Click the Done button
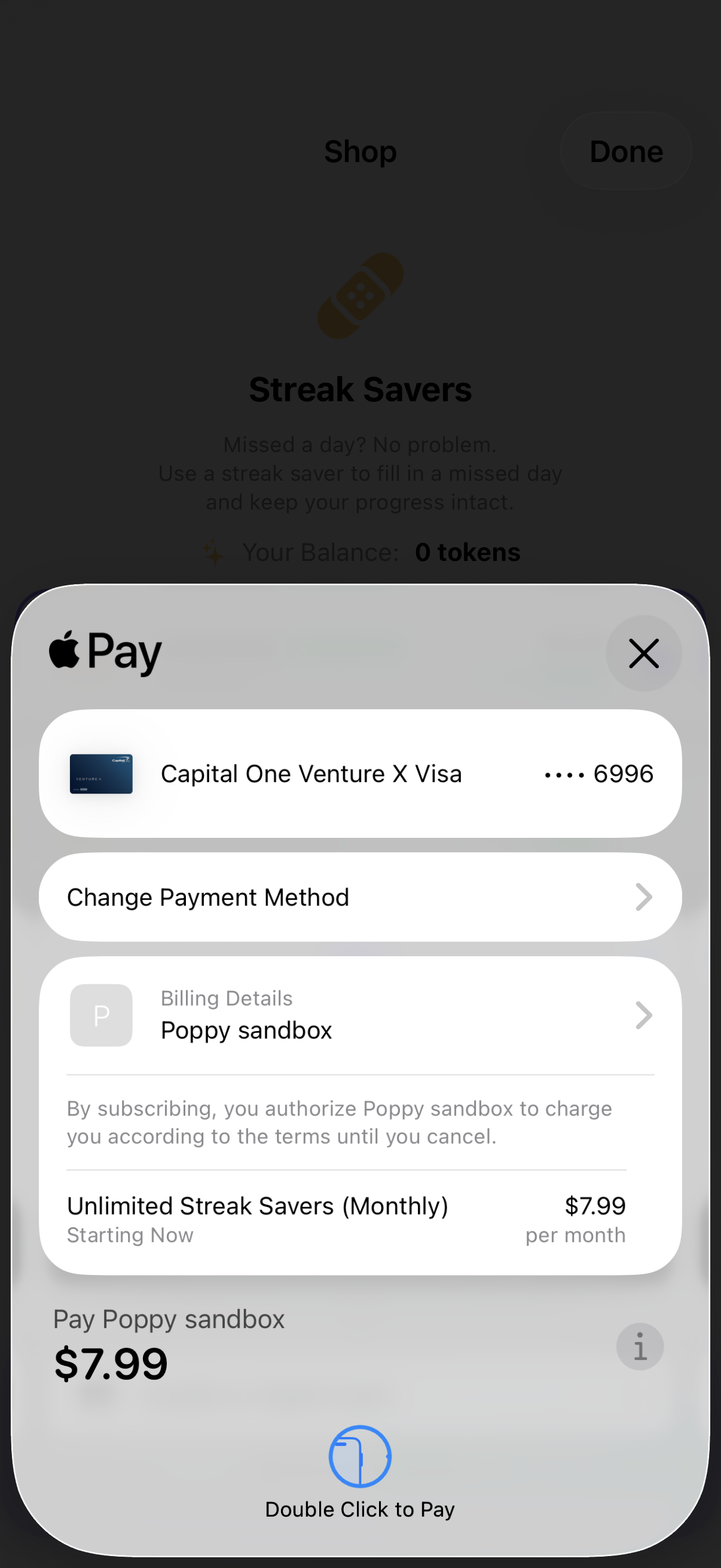This screenshot has height=1568, width=721. pos(625,151)
